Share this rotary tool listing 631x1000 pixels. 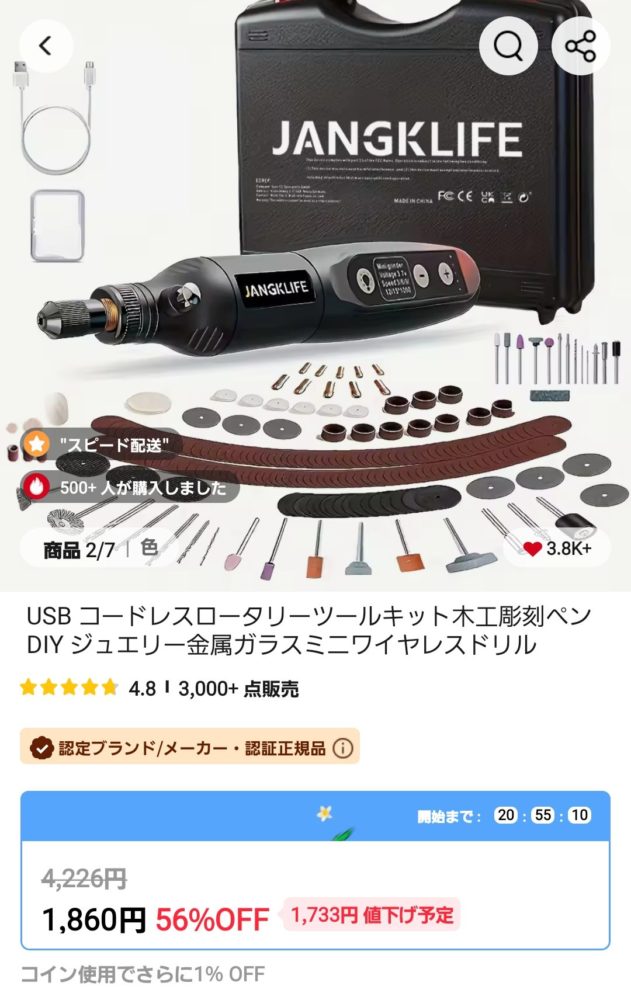(580, 46)
